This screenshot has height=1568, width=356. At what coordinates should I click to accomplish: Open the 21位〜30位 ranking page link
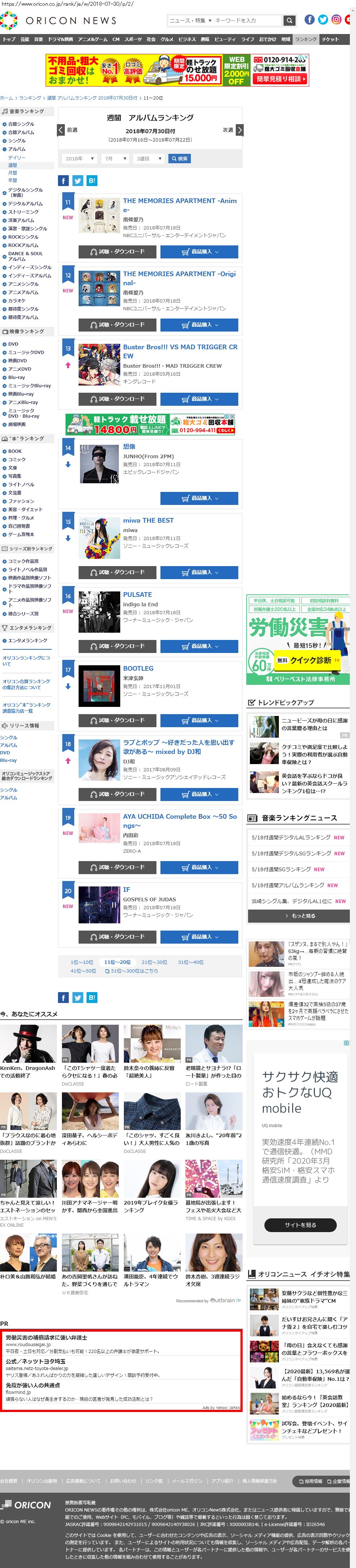coord(154,962)
